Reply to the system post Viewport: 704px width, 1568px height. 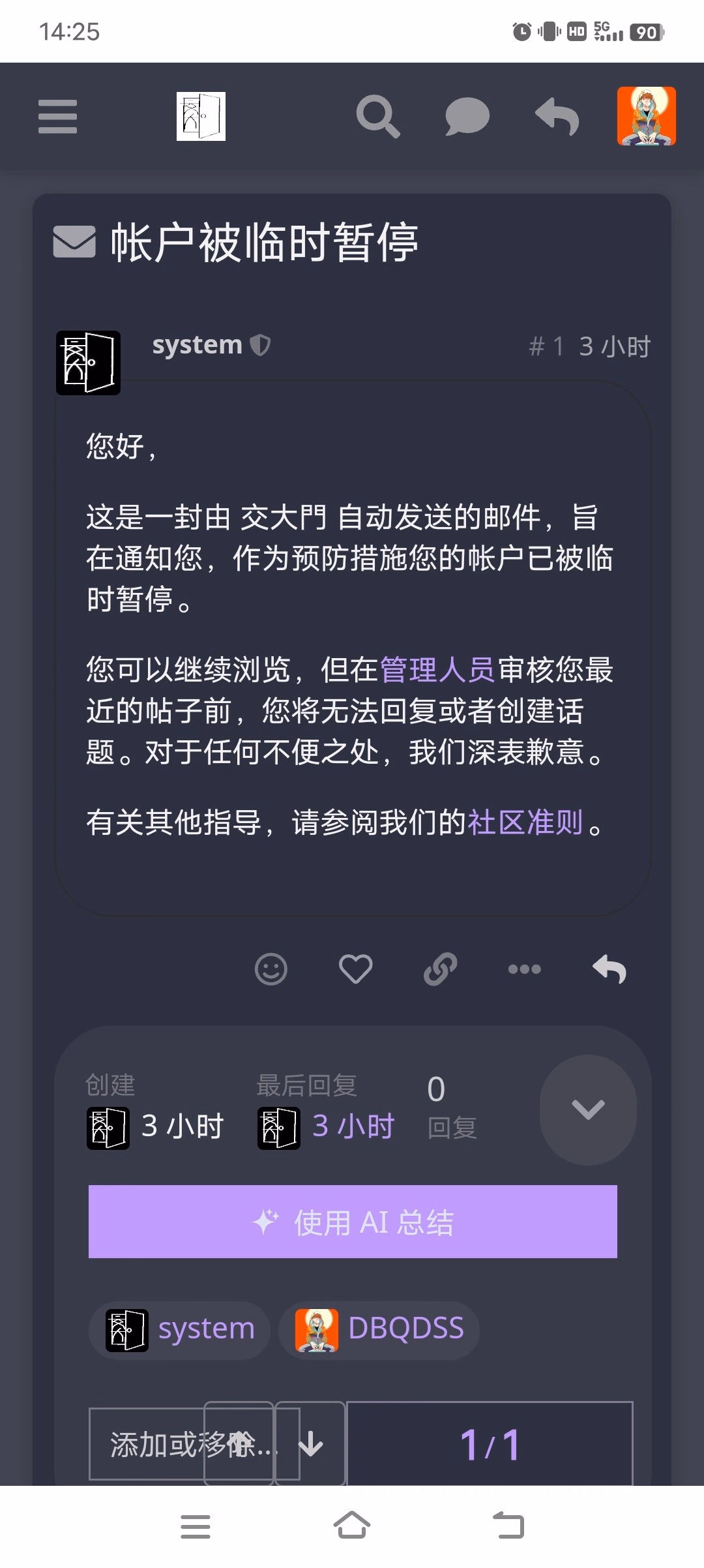609,969
